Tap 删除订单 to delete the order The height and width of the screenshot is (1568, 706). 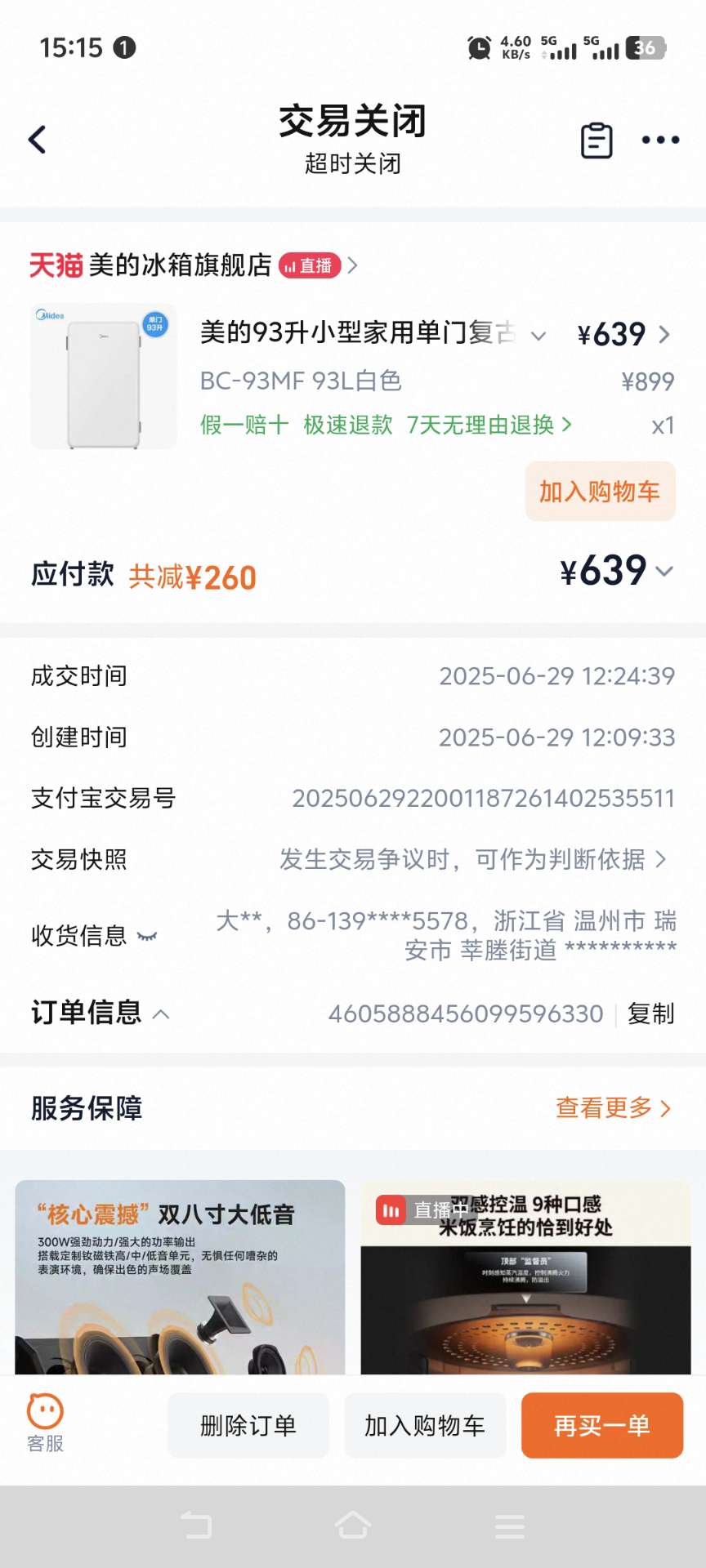248,1426
